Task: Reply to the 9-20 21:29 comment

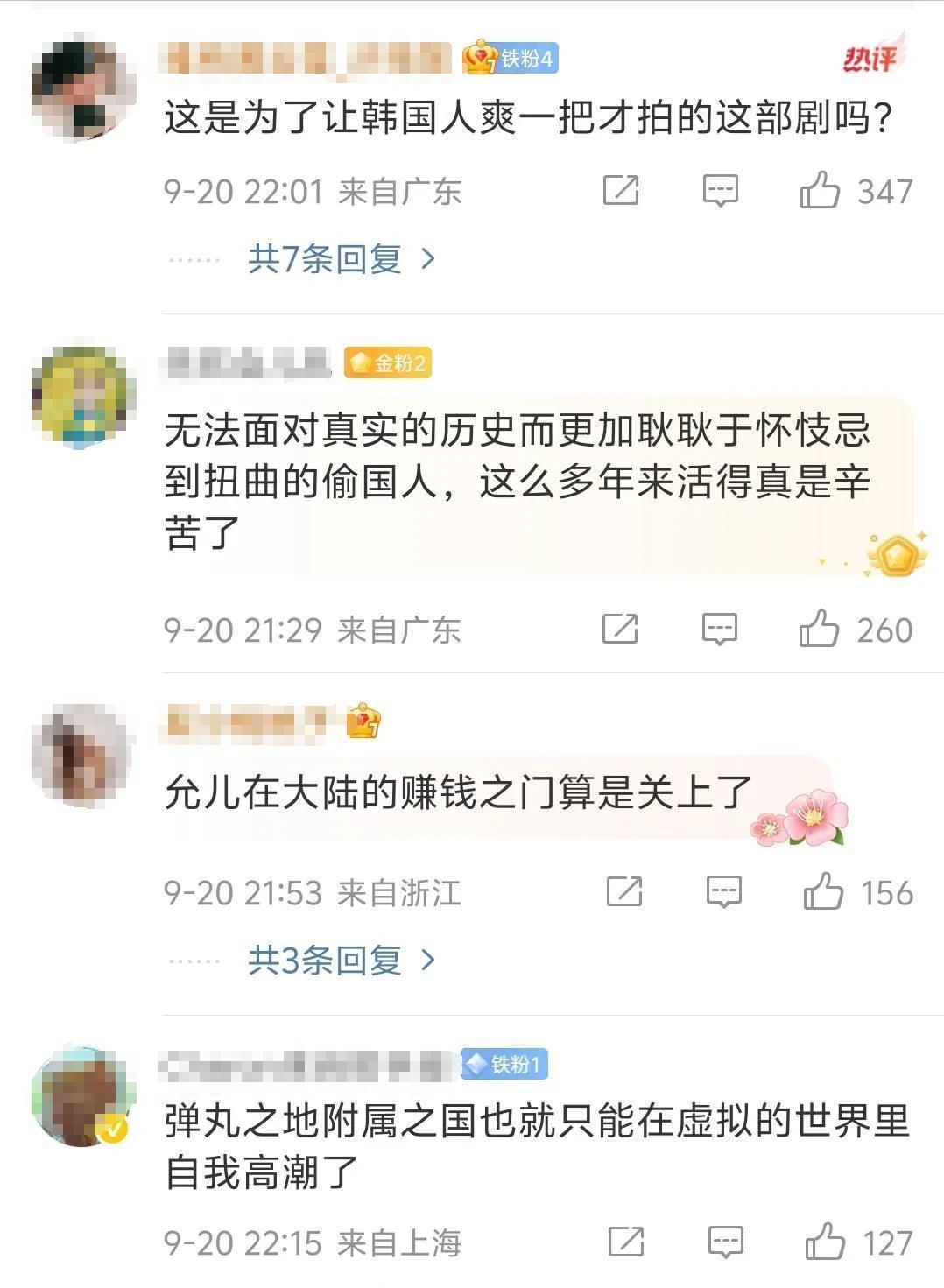Action: 720,629
